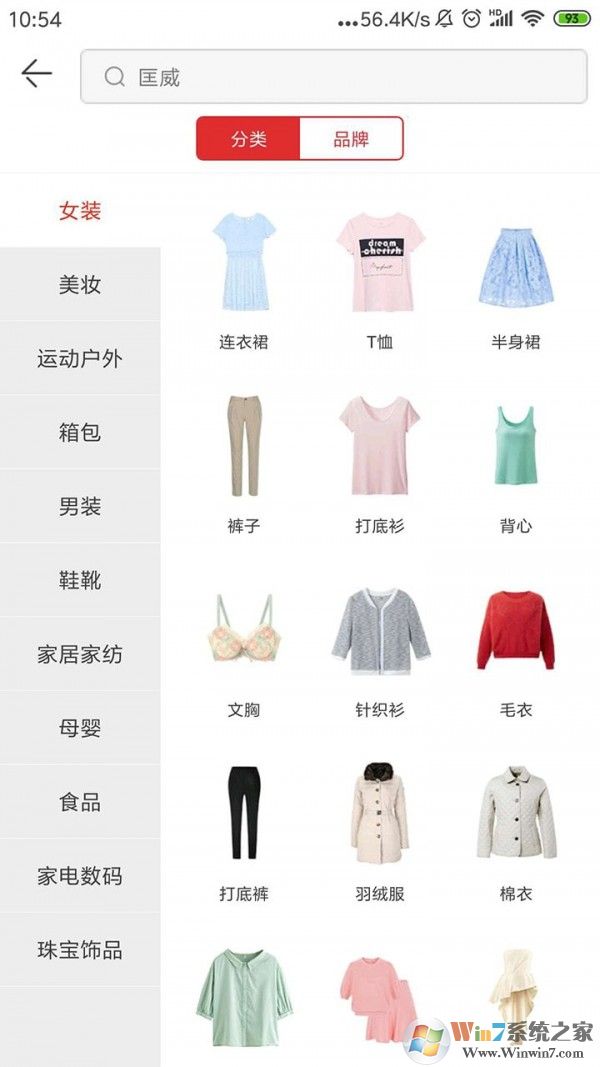Select 珠宝饰品 in the sidebar

pyautogui.click(x=80, y=951)
